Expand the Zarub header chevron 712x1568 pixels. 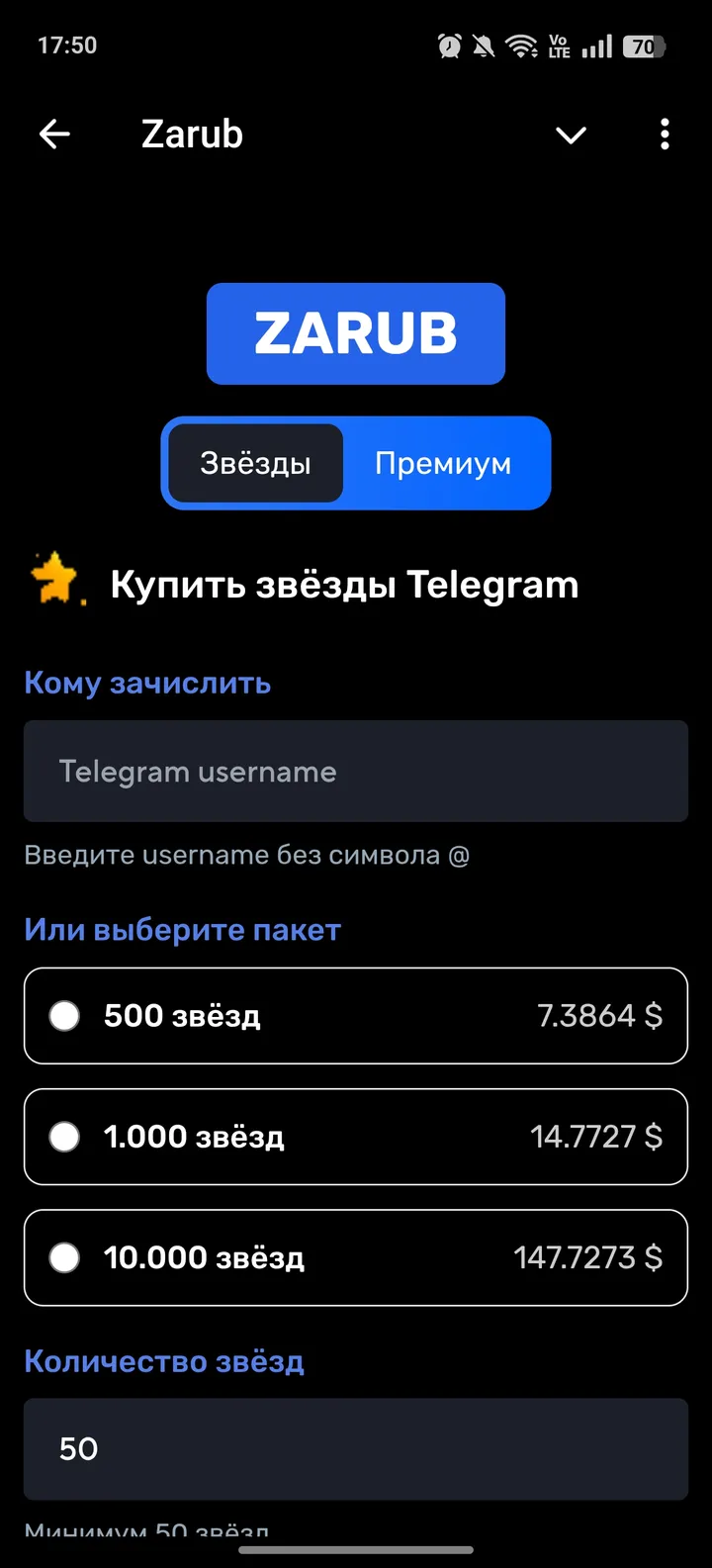pos(571,137)
